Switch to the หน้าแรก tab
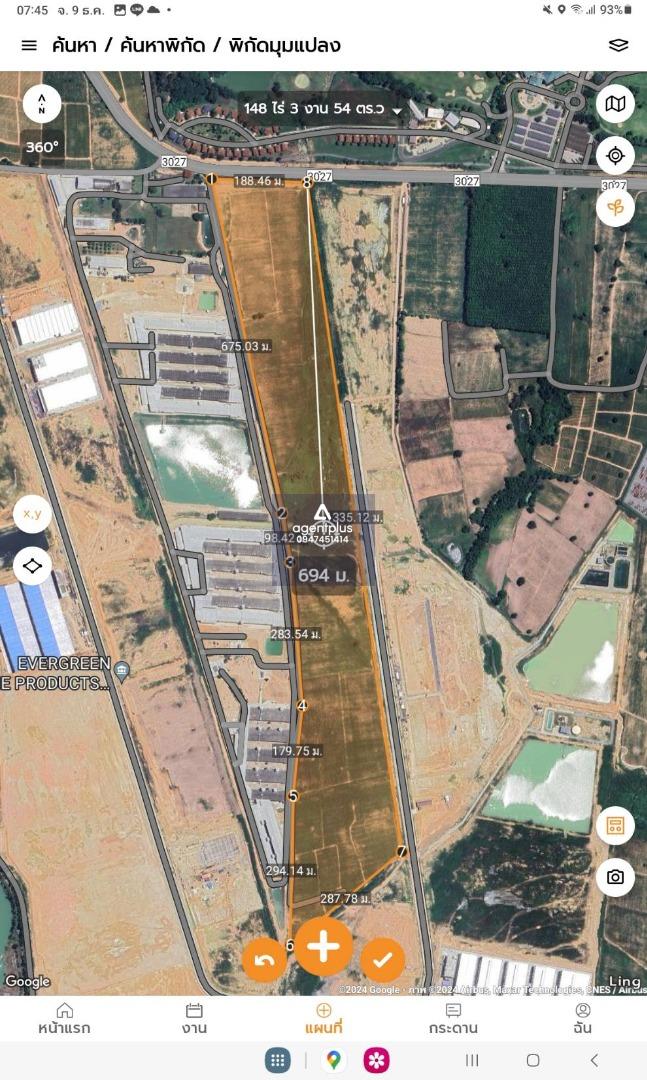Image resolution: width=647 pixels, height=1080 pixels. (64, 1019)
